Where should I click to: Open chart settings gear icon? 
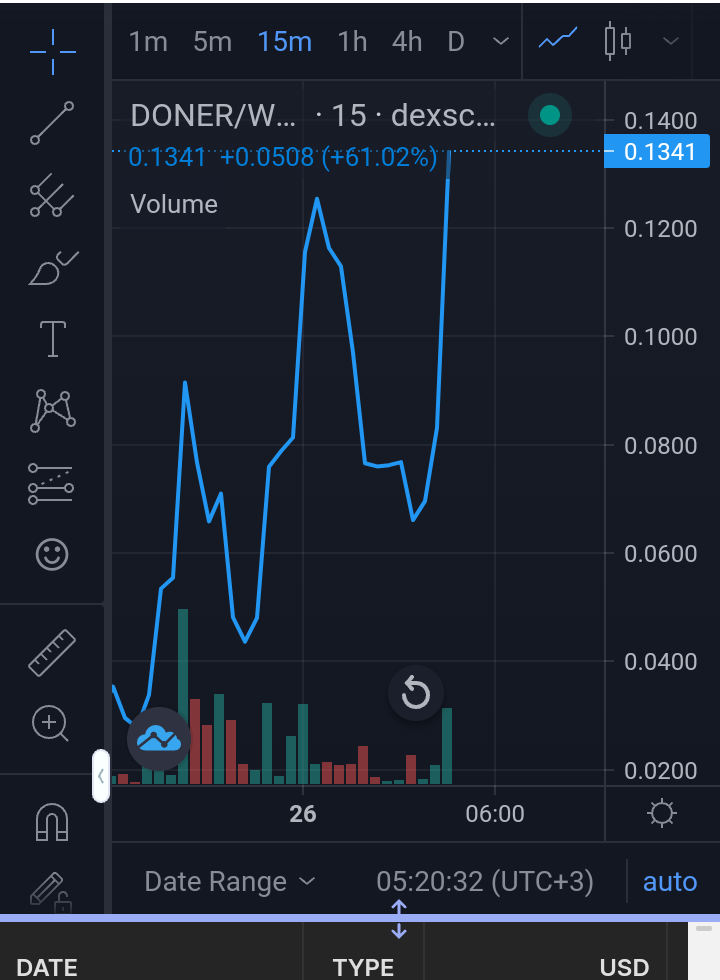coord(662,814)
